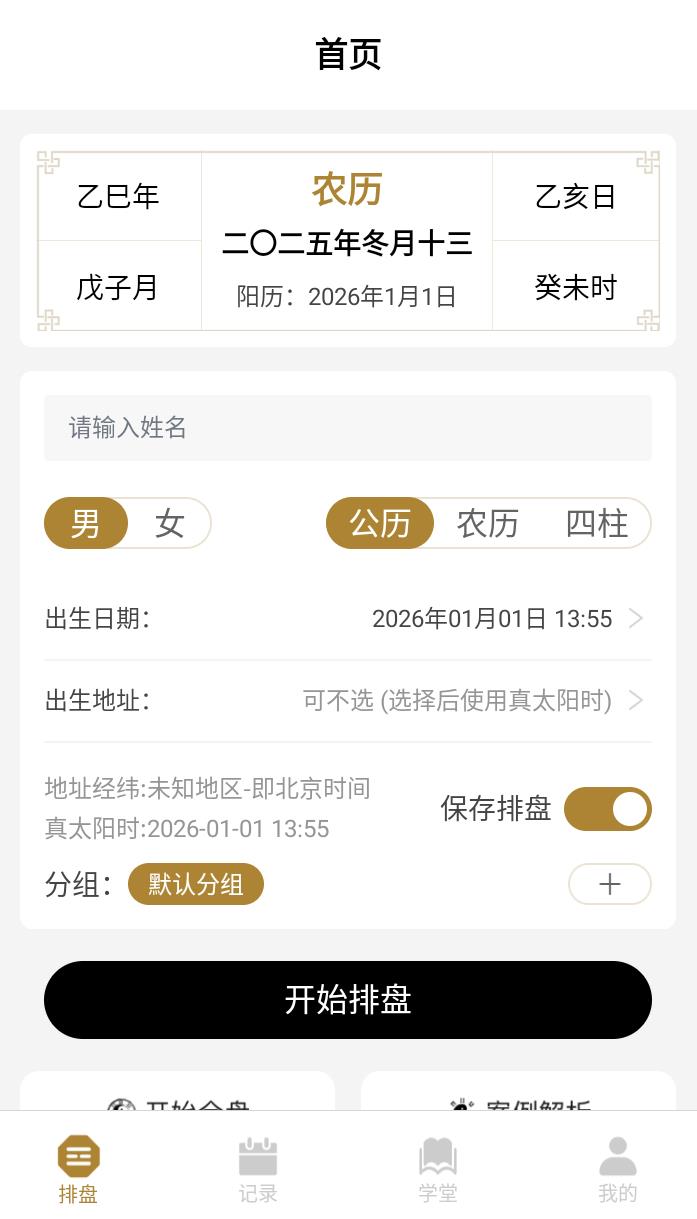The image size is (697, 1219).
Task: Open the 记录 tab
Action: (x=257, y=1168)
